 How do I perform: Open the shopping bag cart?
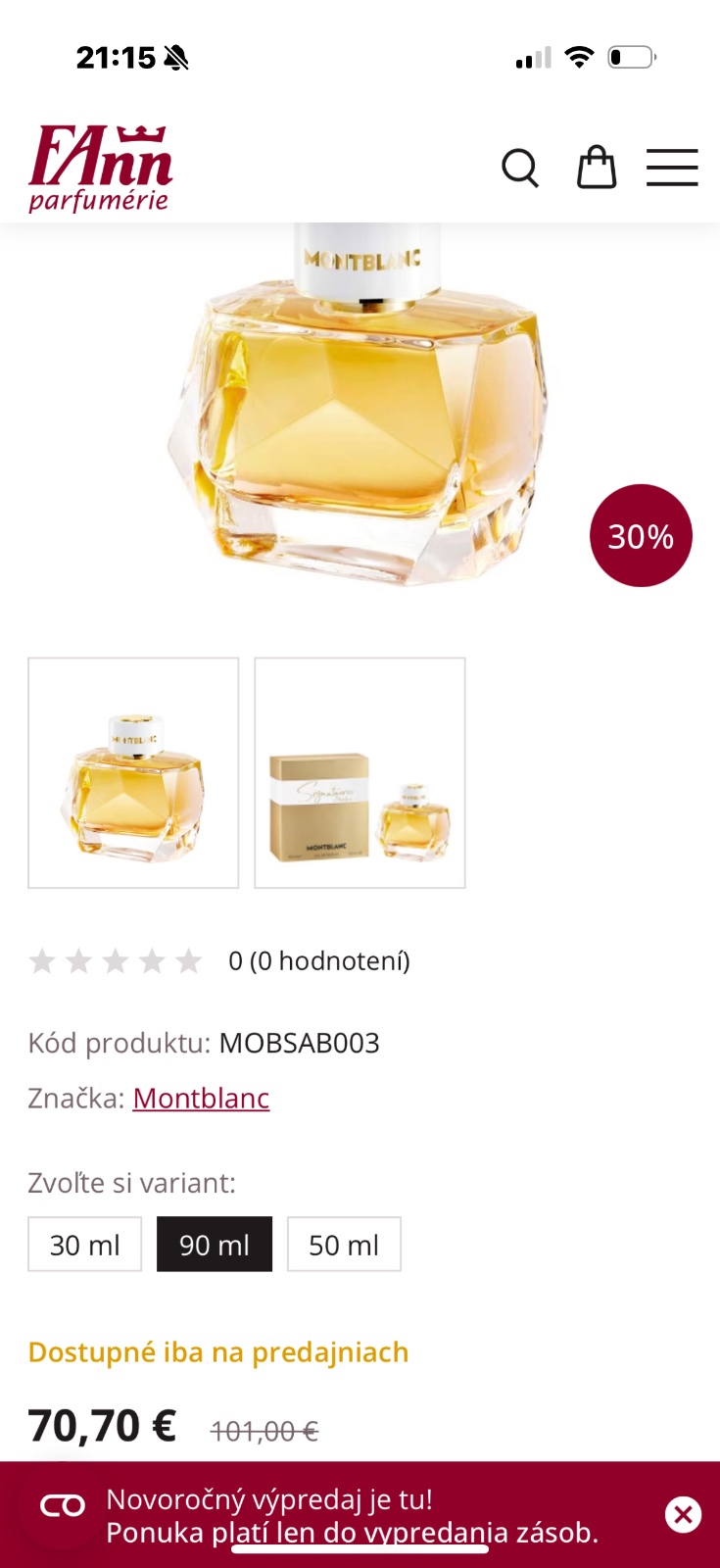[x=597, y=168]
